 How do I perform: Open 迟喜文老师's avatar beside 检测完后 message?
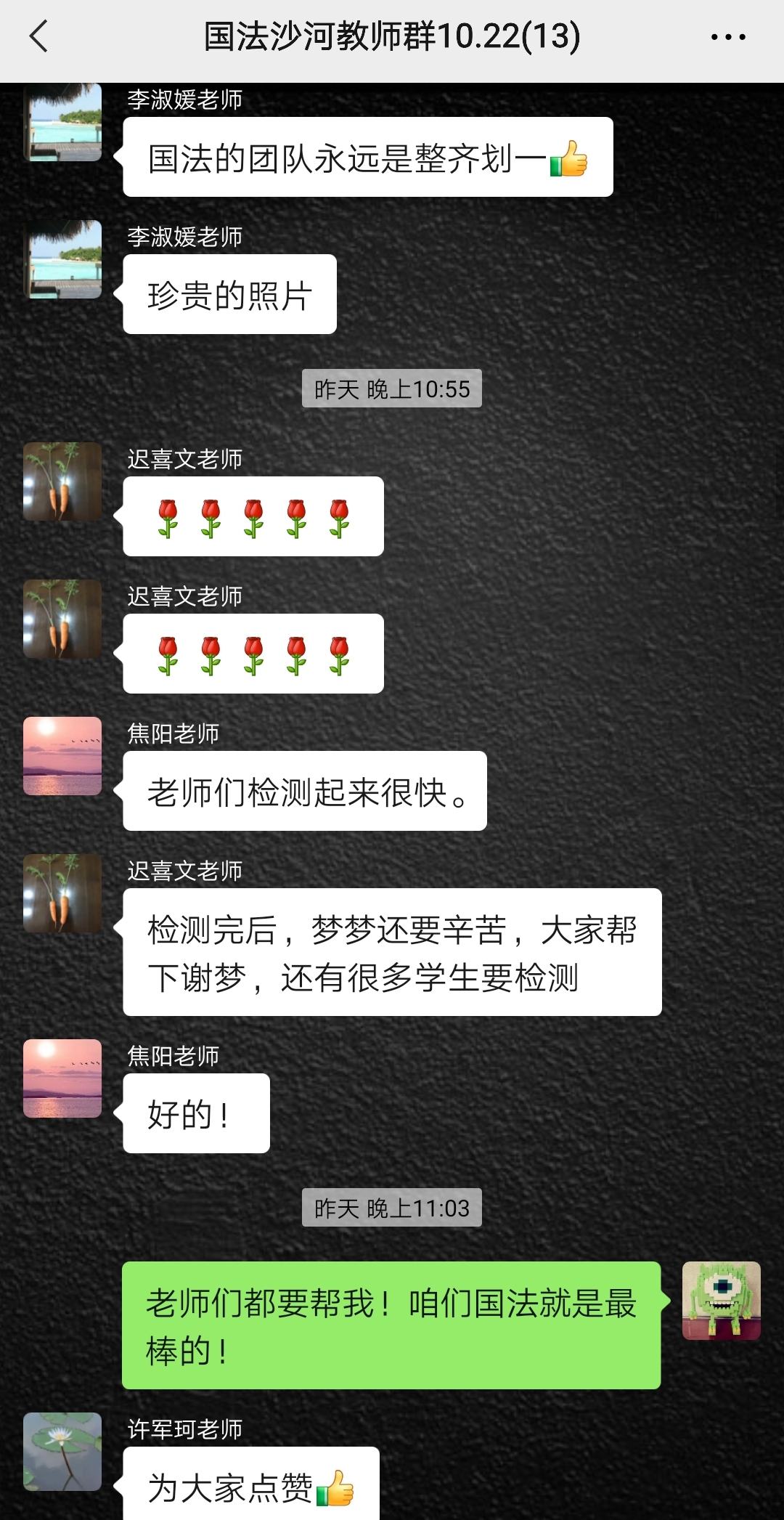[x=62, y=893]
